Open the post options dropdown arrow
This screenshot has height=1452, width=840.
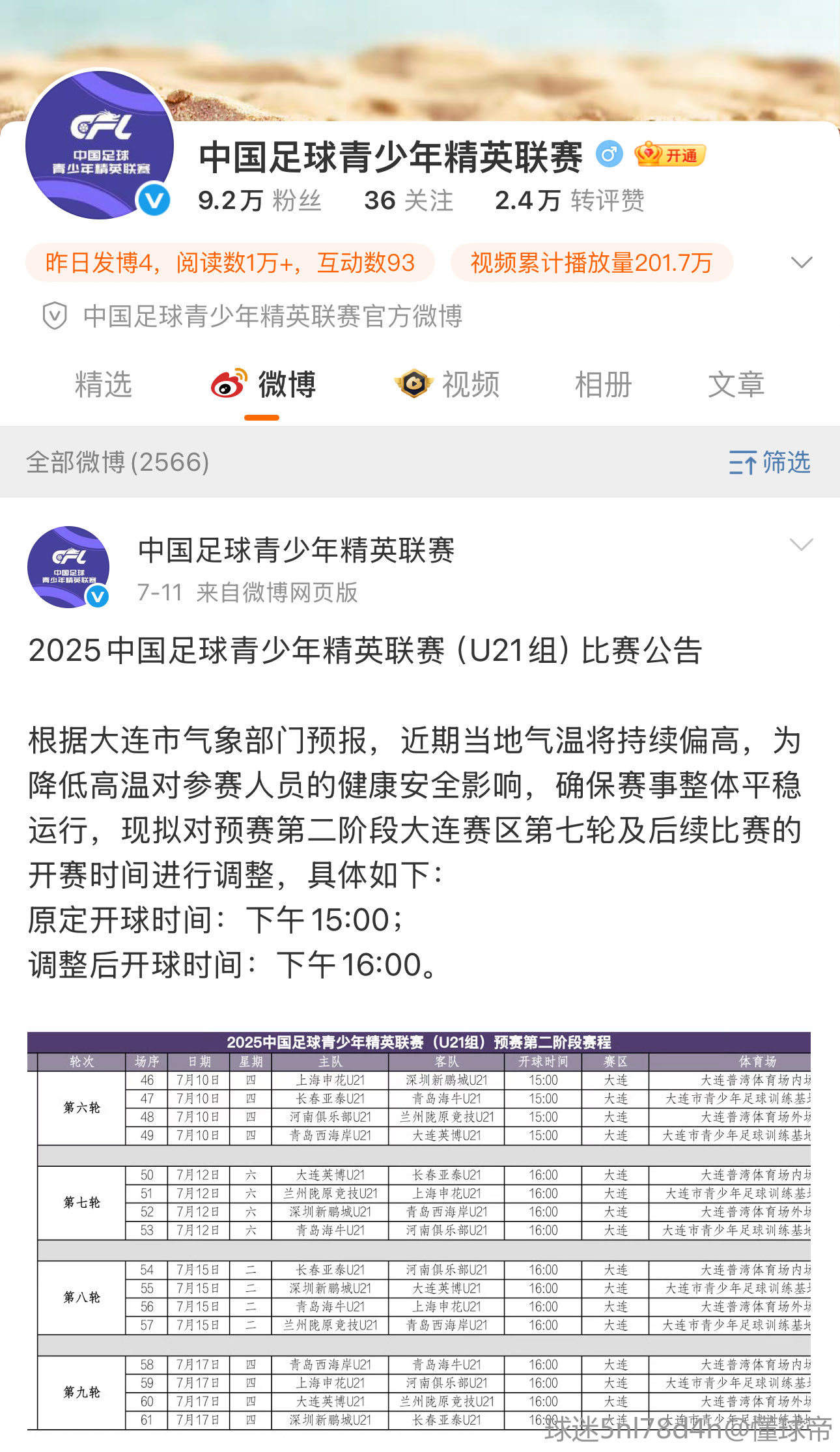[x=801, y=544]
